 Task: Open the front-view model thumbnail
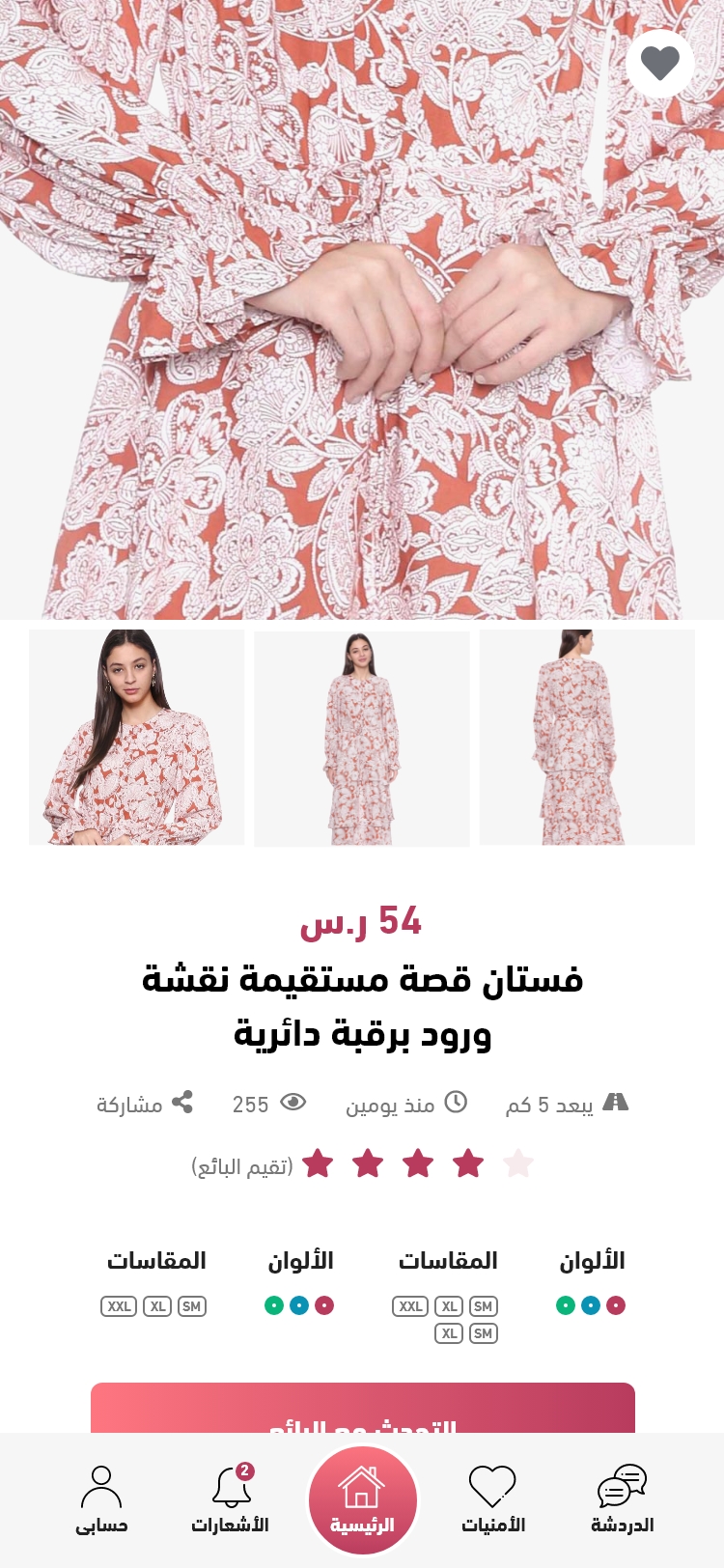(362, 738)
